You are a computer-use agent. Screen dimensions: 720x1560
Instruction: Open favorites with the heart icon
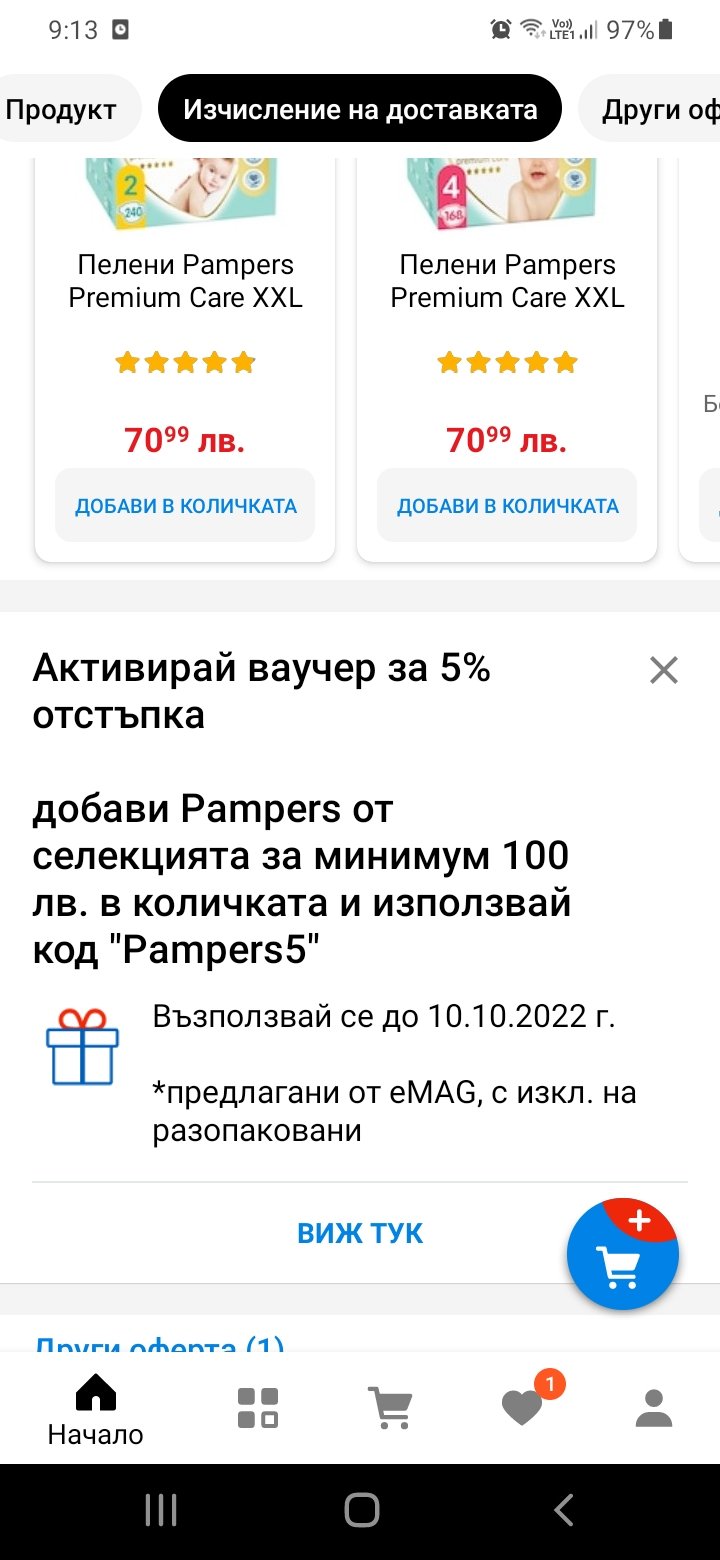522,1408
